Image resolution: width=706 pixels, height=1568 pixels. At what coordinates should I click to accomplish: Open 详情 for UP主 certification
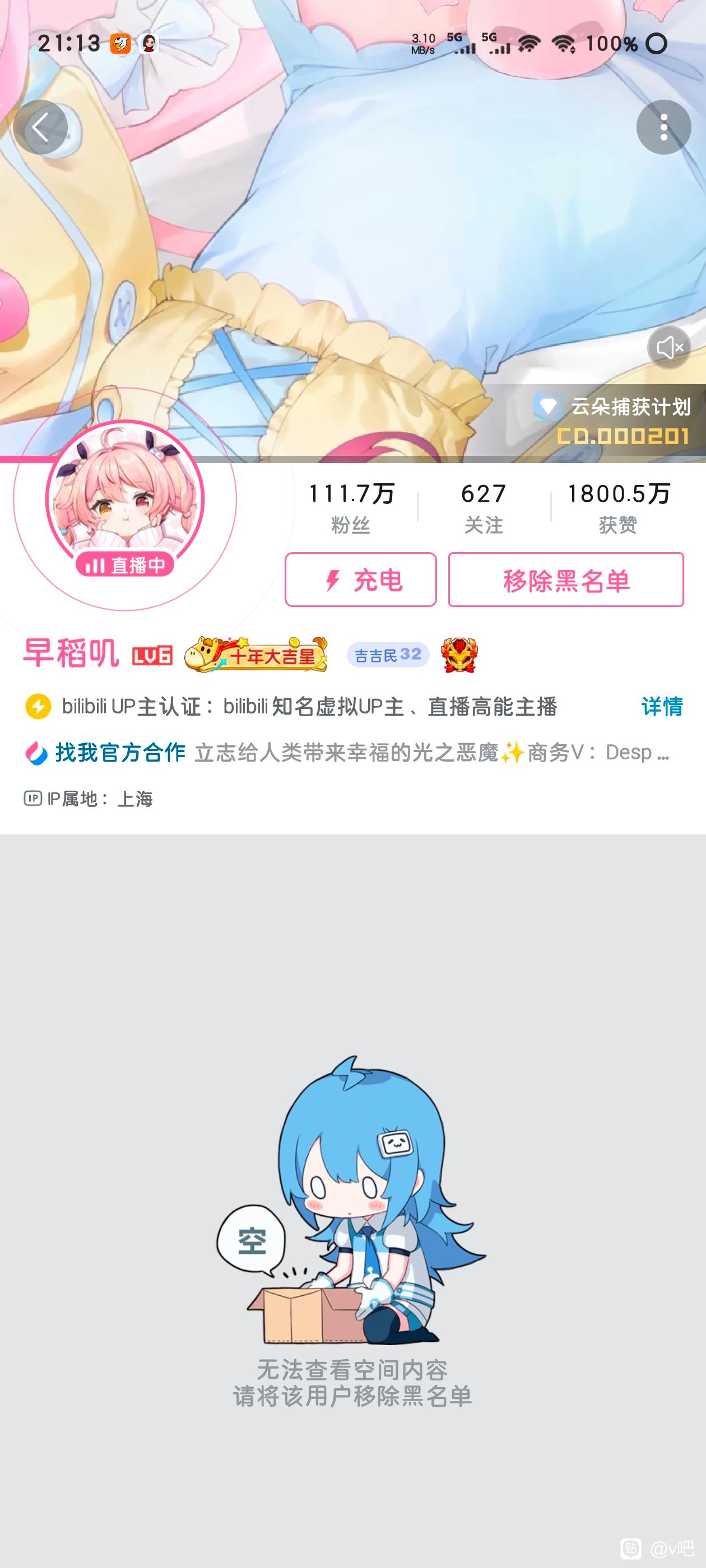pyautogui.click(x=662, y=706)
